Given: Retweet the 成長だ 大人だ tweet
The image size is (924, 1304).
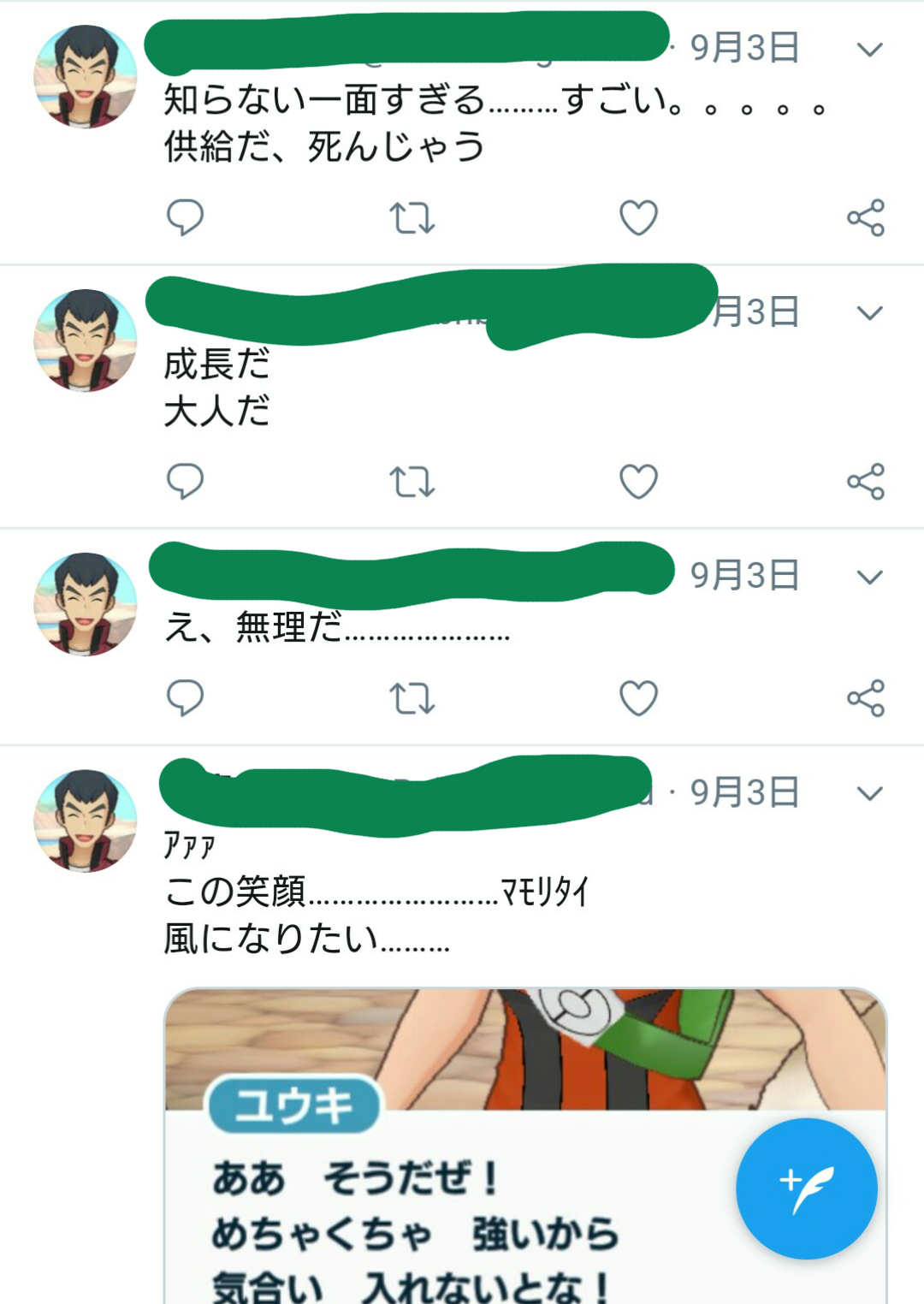Looking at the screenshot, I should (412, 481).
